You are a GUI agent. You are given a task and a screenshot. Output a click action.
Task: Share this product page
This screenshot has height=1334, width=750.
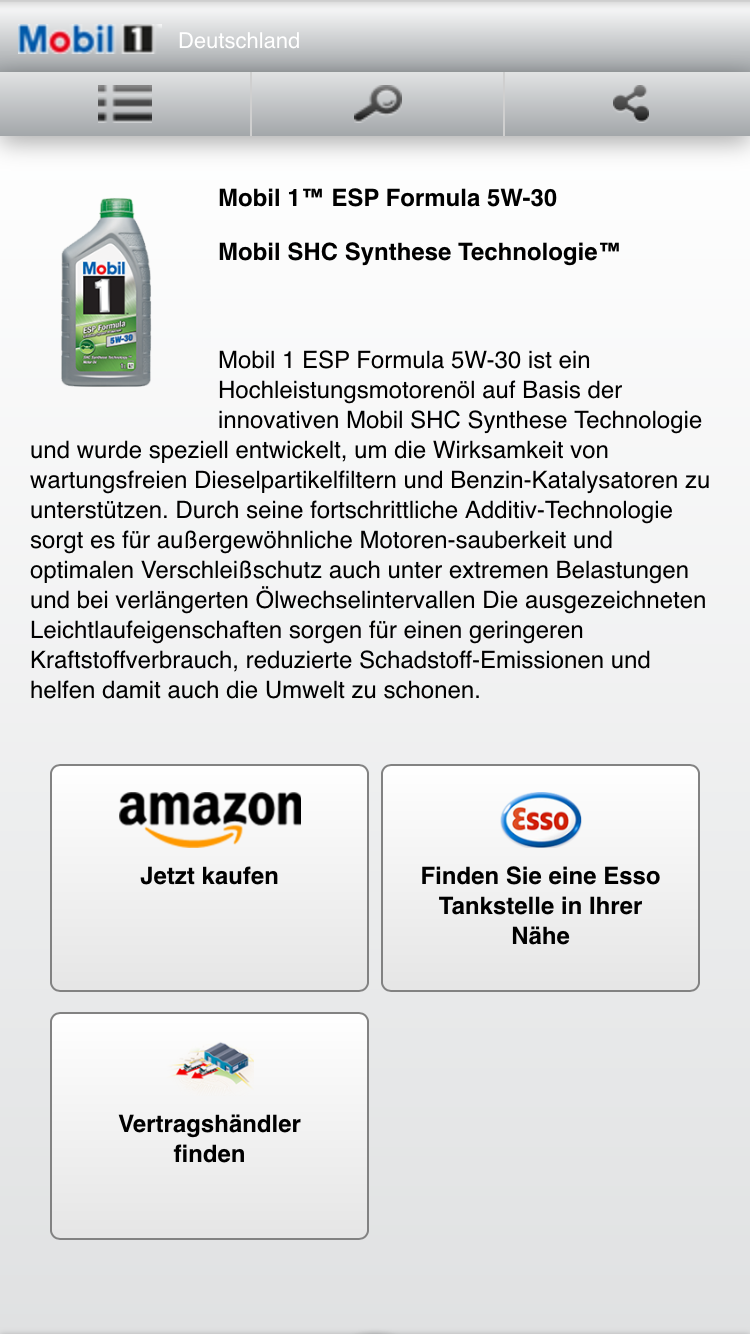[x=630, y=103]
